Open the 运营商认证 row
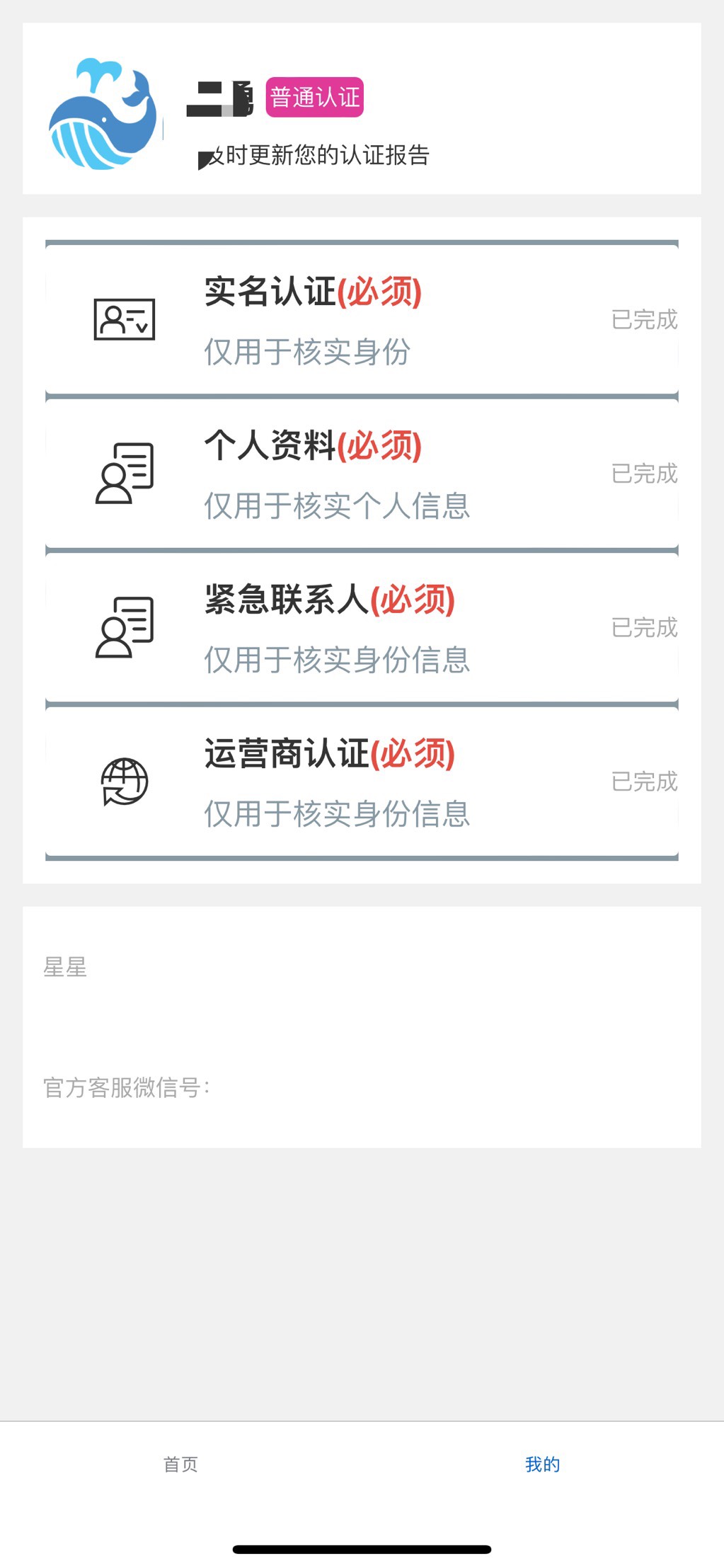724x1568 pixels. 362,782
